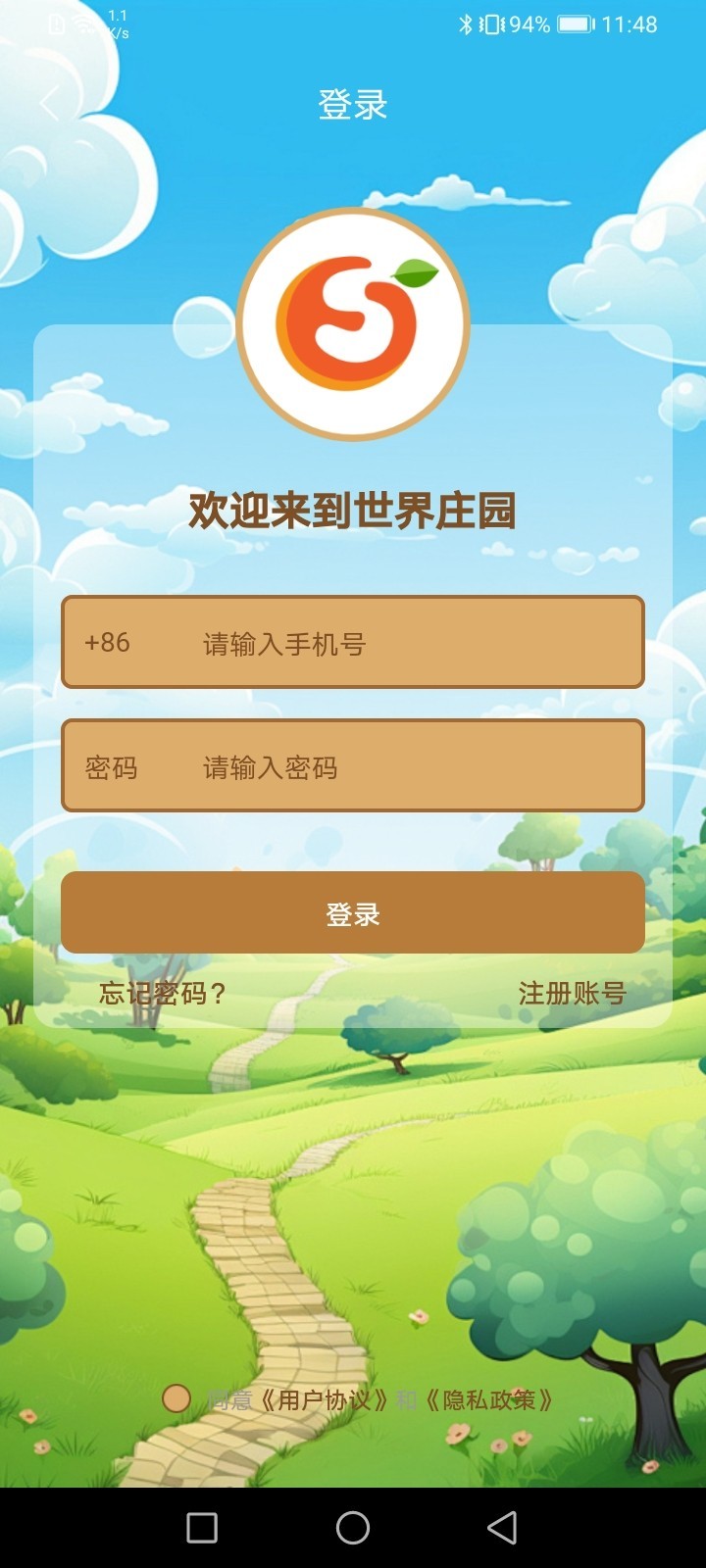Tap the +86 country code selector
Image resolution: width=706 pixels, height=1568 pixels.
click(108, 643)
